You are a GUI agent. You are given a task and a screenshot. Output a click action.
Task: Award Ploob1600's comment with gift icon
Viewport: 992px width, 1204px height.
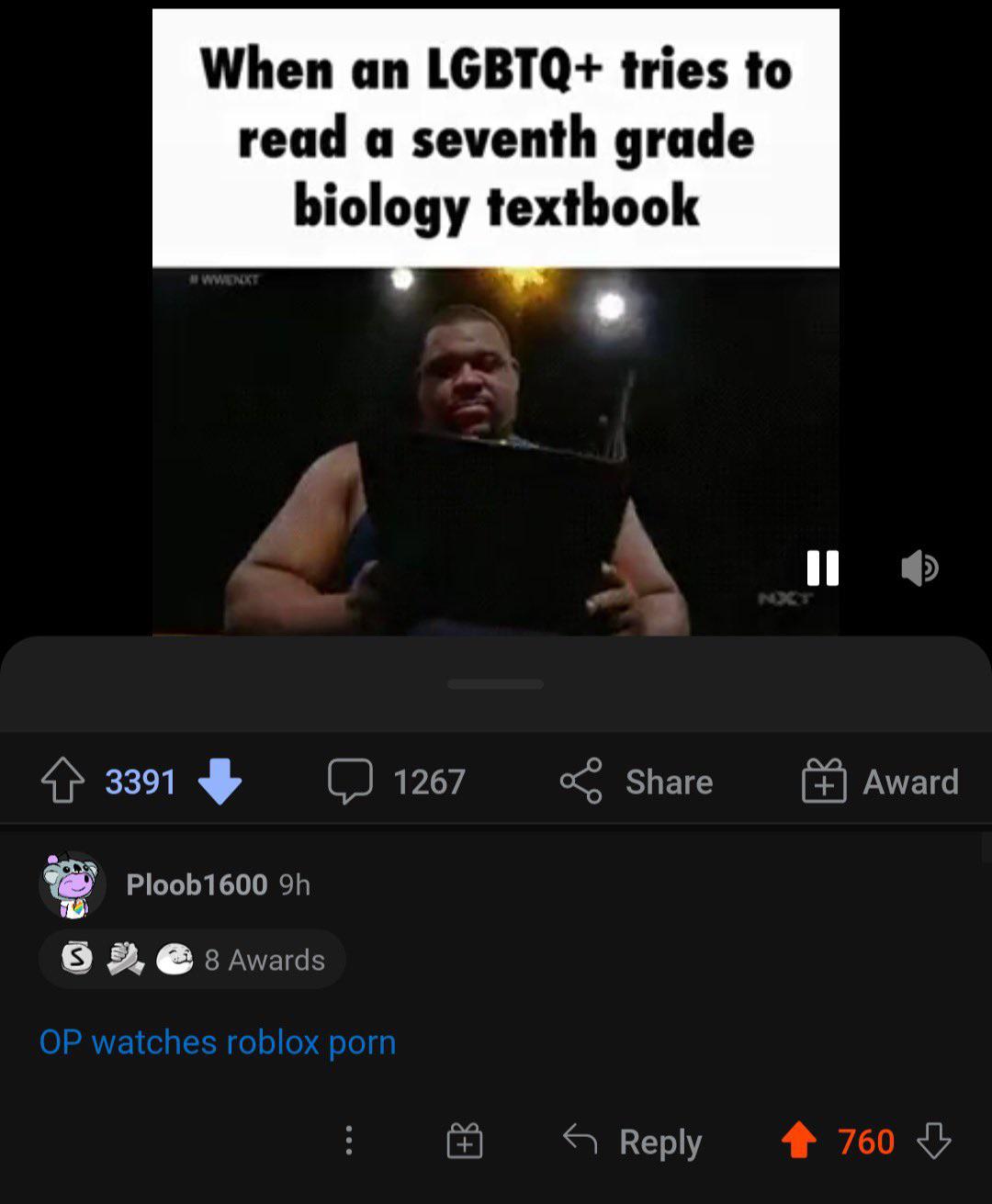[464, 1141]
